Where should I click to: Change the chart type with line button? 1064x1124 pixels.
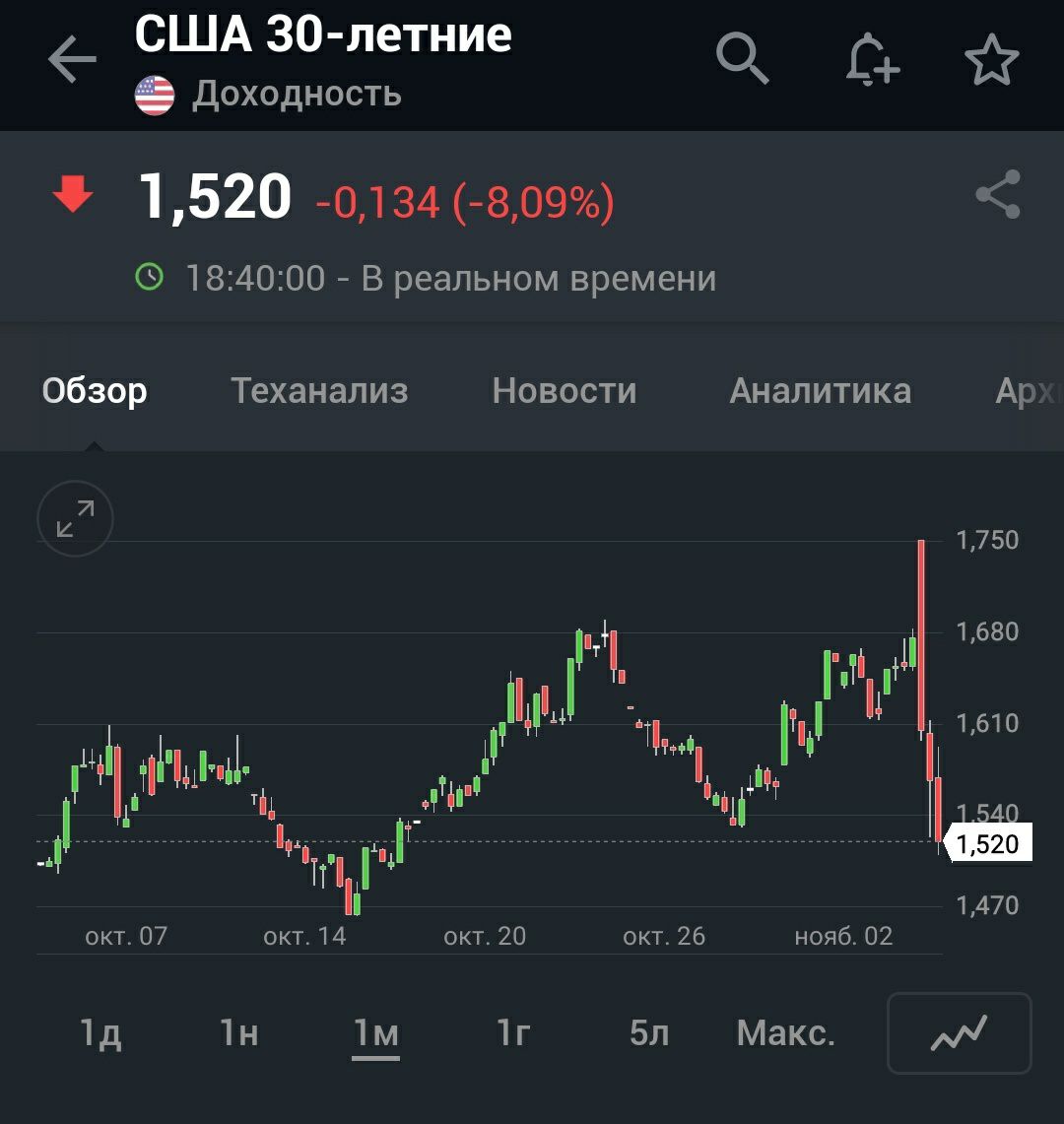960,1033
